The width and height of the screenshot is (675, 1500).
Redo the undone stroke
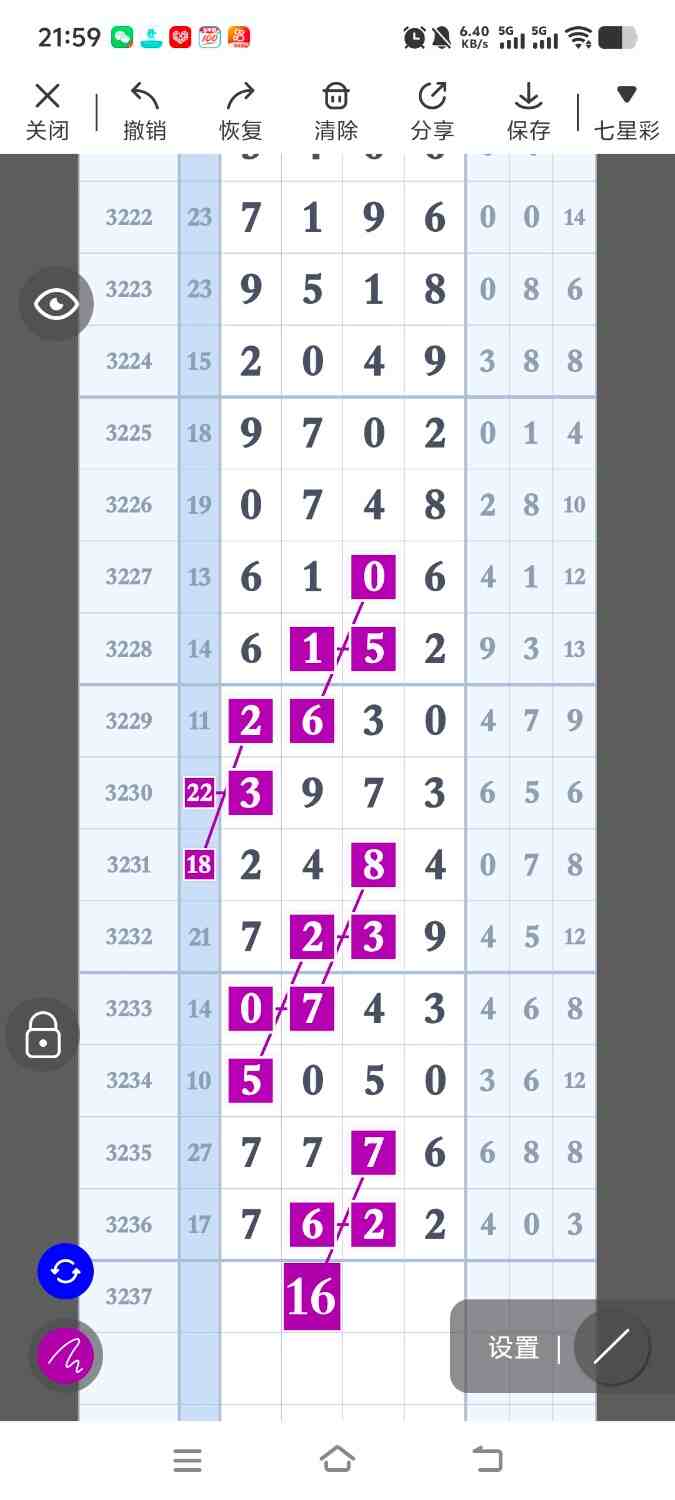pyautogui.click(x=240, y=111)
